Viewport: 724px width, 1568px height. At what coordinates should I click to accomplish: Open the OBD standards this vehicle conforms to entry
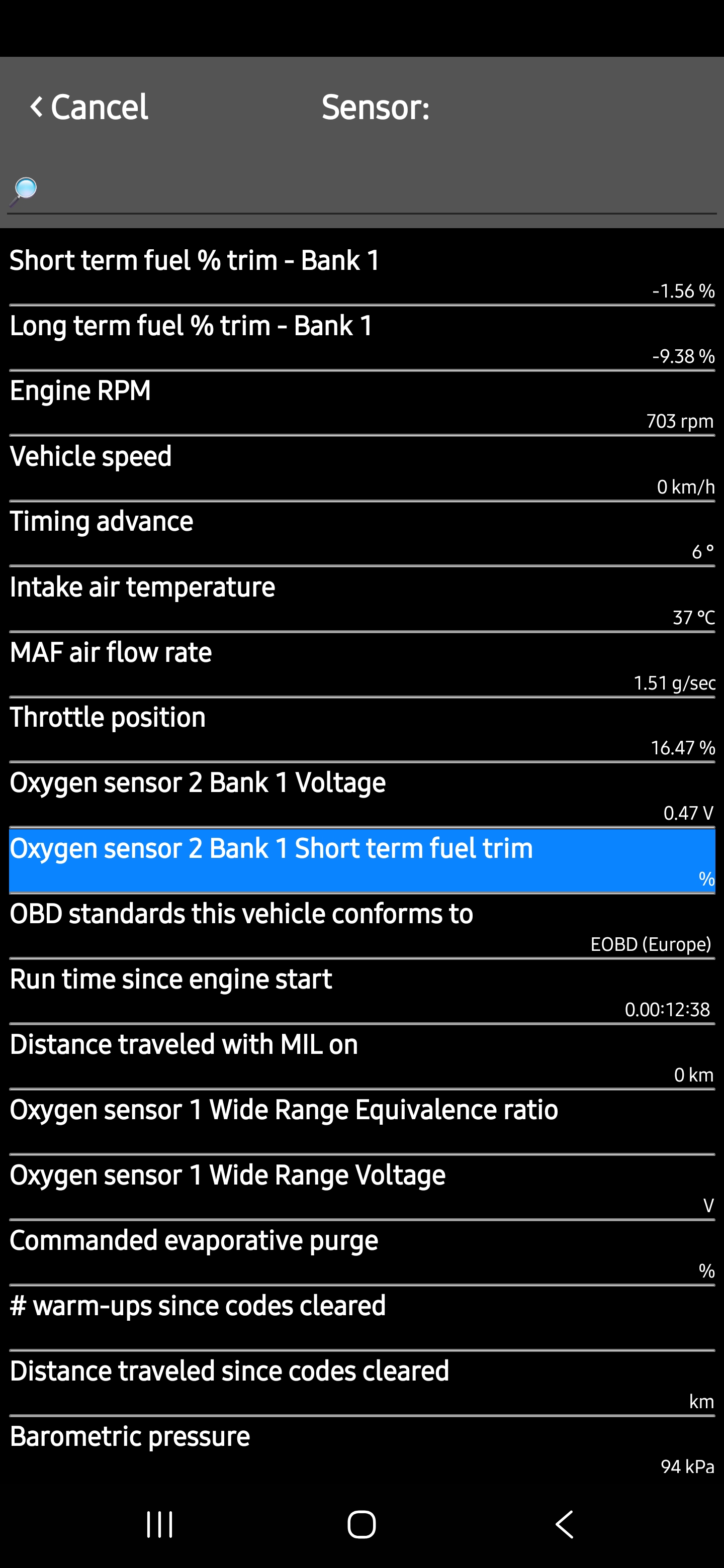[361, 925]
